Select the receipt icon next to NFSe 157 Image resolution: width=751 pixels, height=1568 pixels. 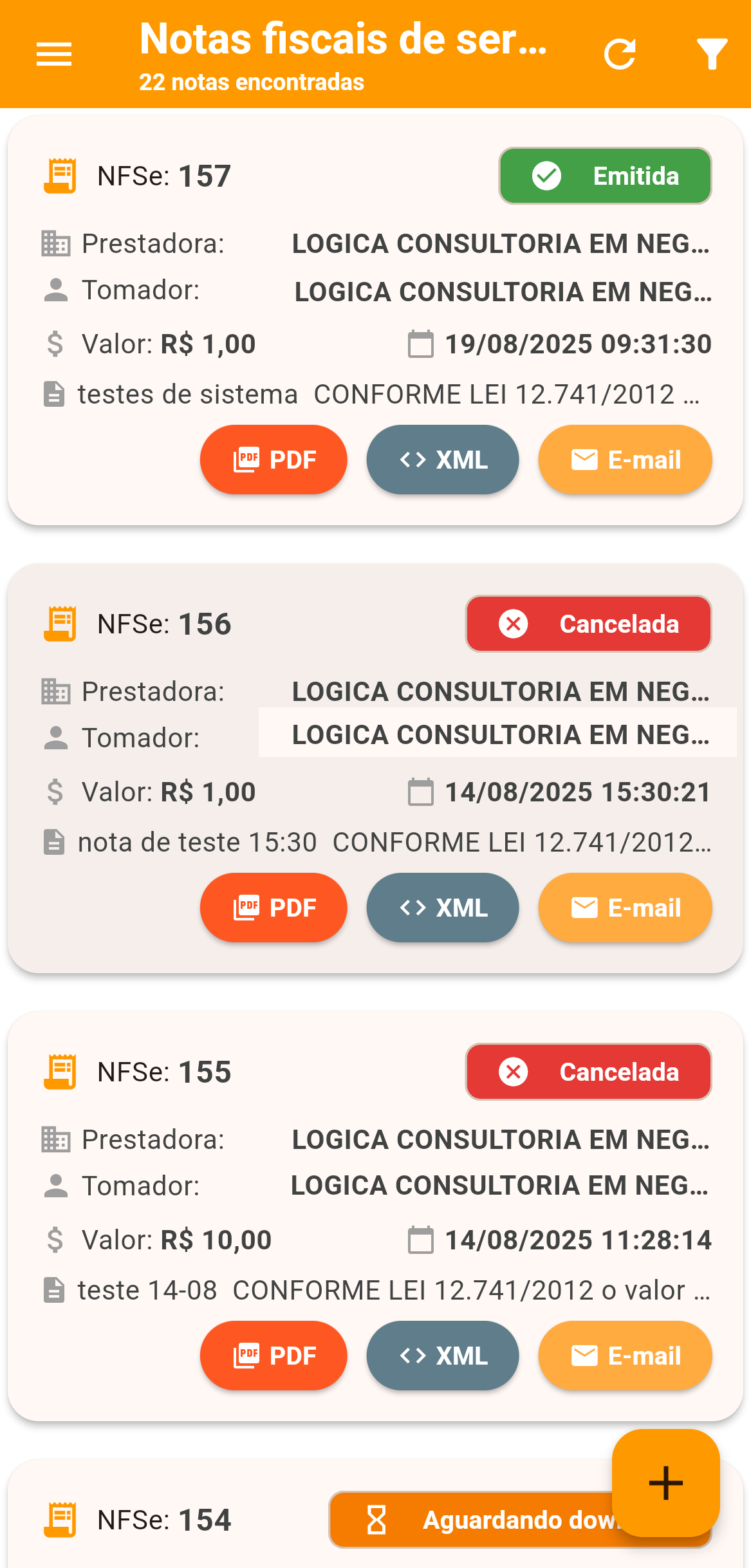click(61, 175)
